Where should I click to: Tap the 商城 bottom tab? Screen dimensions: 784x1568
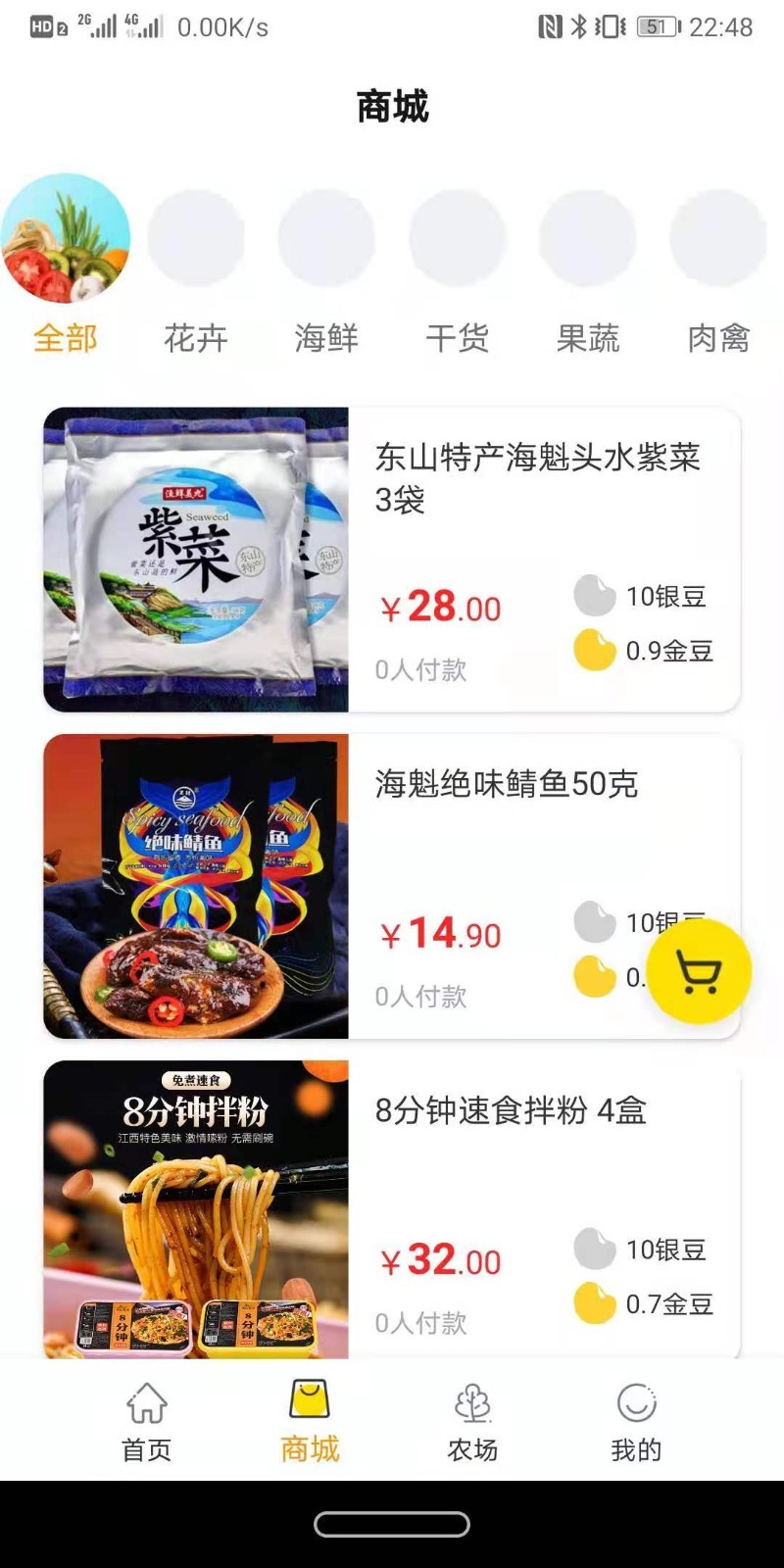pos(310,1421)
